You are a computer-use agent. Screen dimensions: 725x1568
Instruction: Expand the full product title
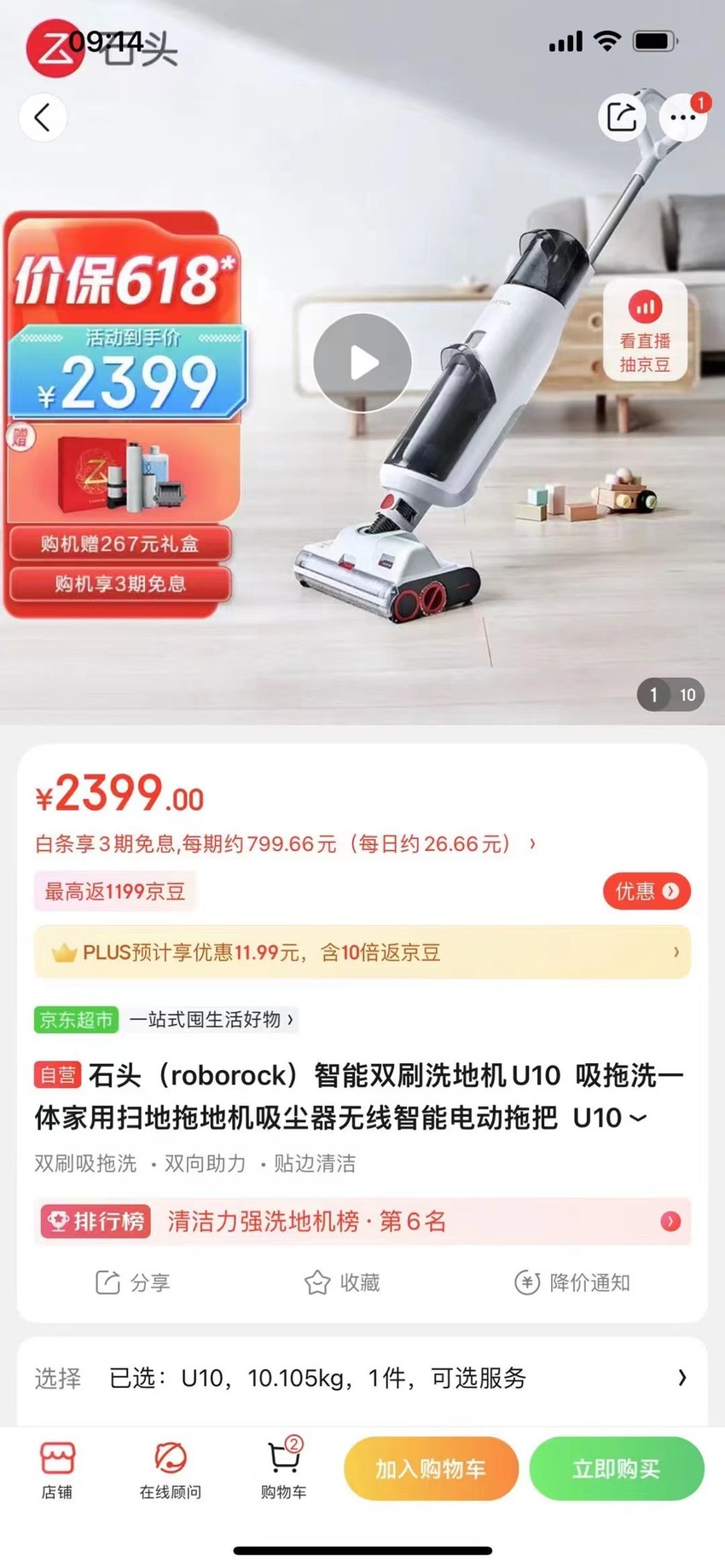[x=636, y=1118]
